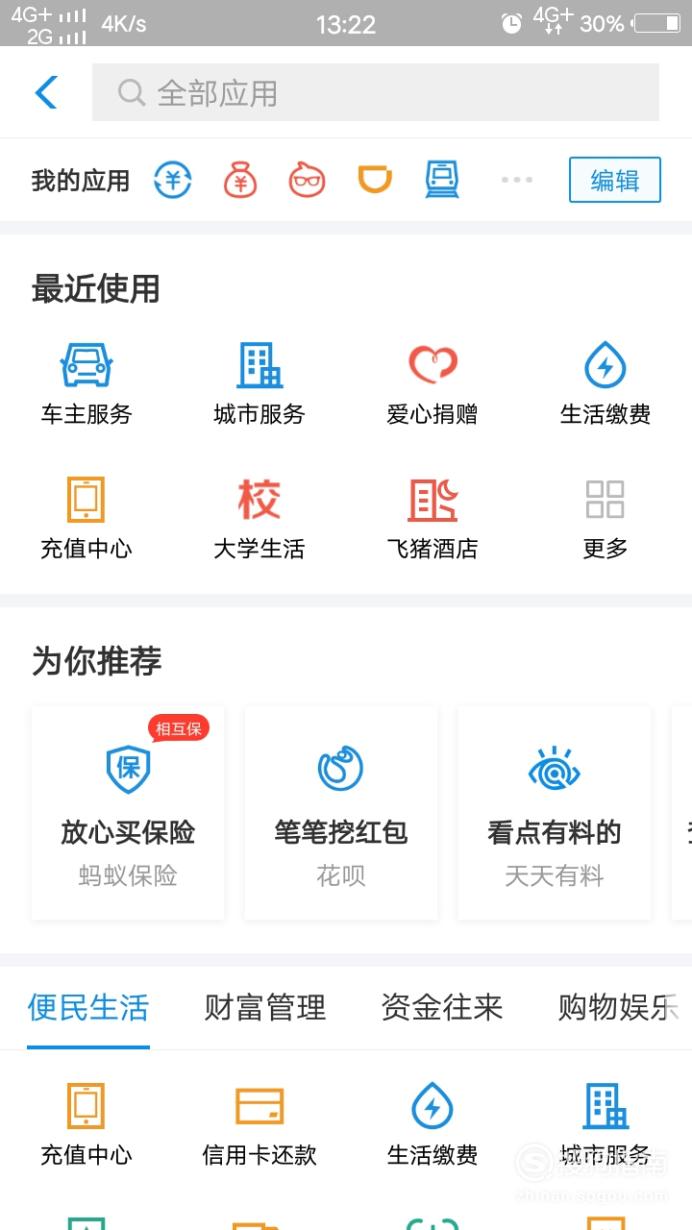Open the 看点有料的 card
This screenshot has height=1230, width=692.
click(x=554, y=814)
